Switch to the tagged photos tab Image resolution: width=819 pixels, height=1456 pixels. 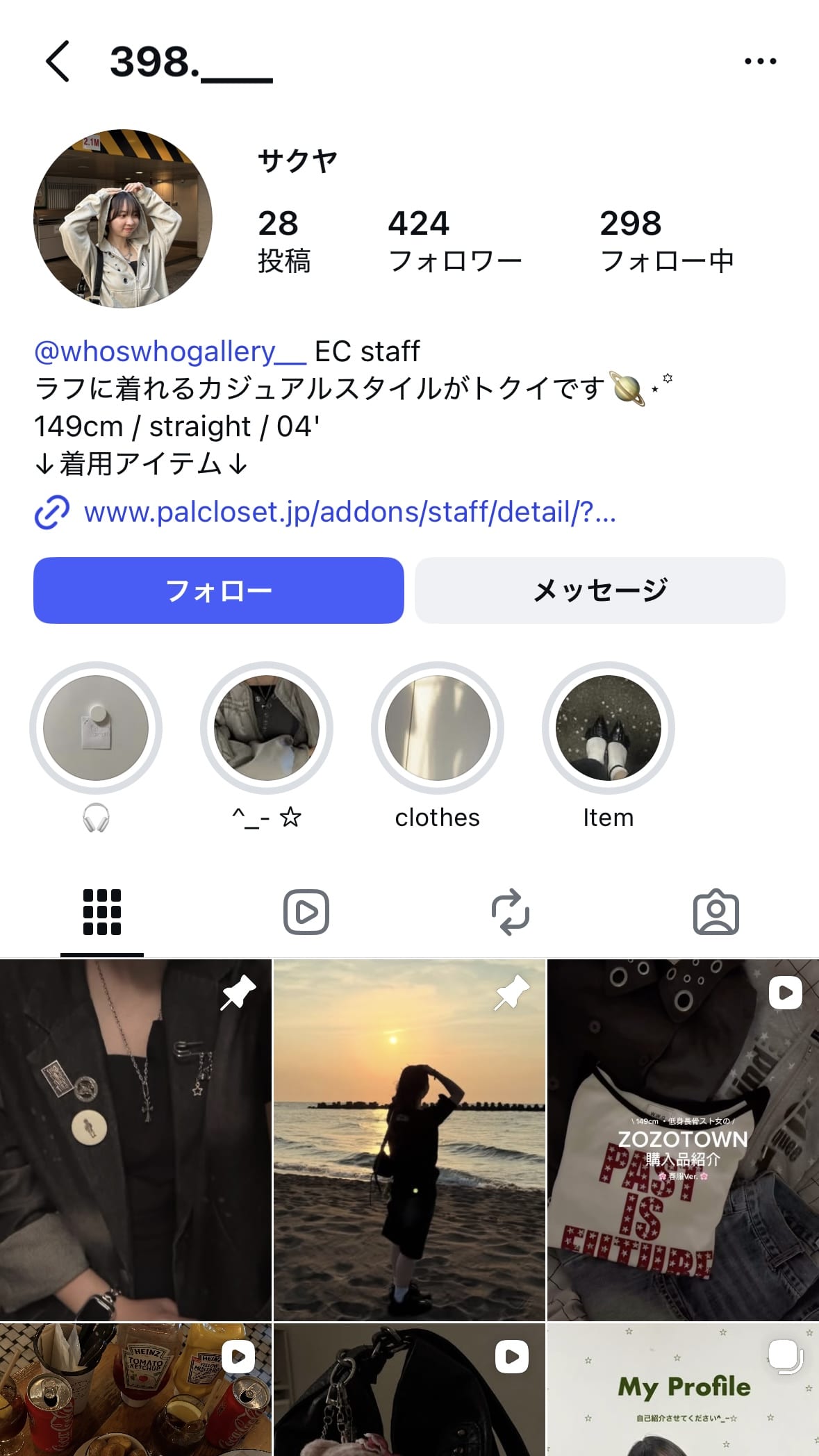pos(715,912)
